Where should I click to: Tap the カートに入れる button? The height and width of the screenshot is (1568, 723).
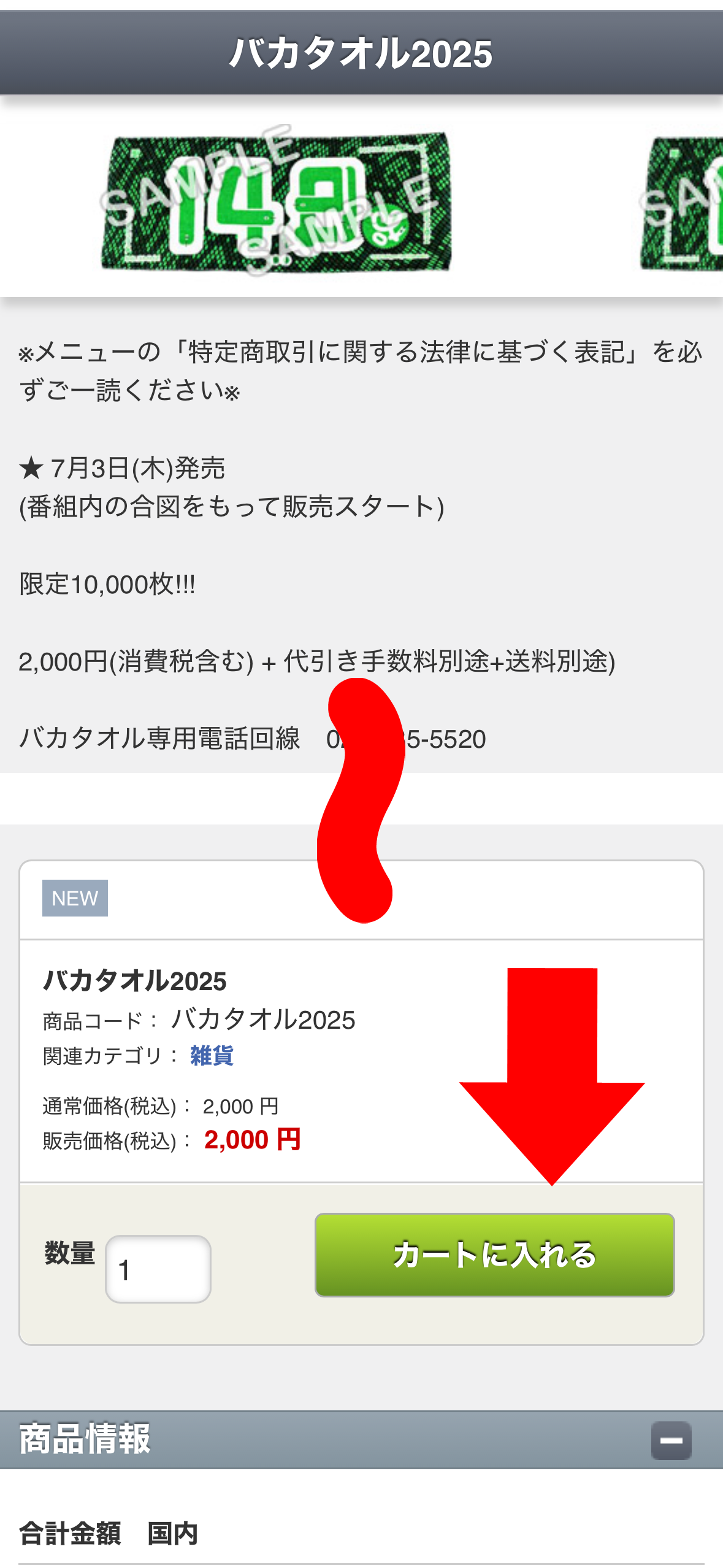click(494, 1254)
